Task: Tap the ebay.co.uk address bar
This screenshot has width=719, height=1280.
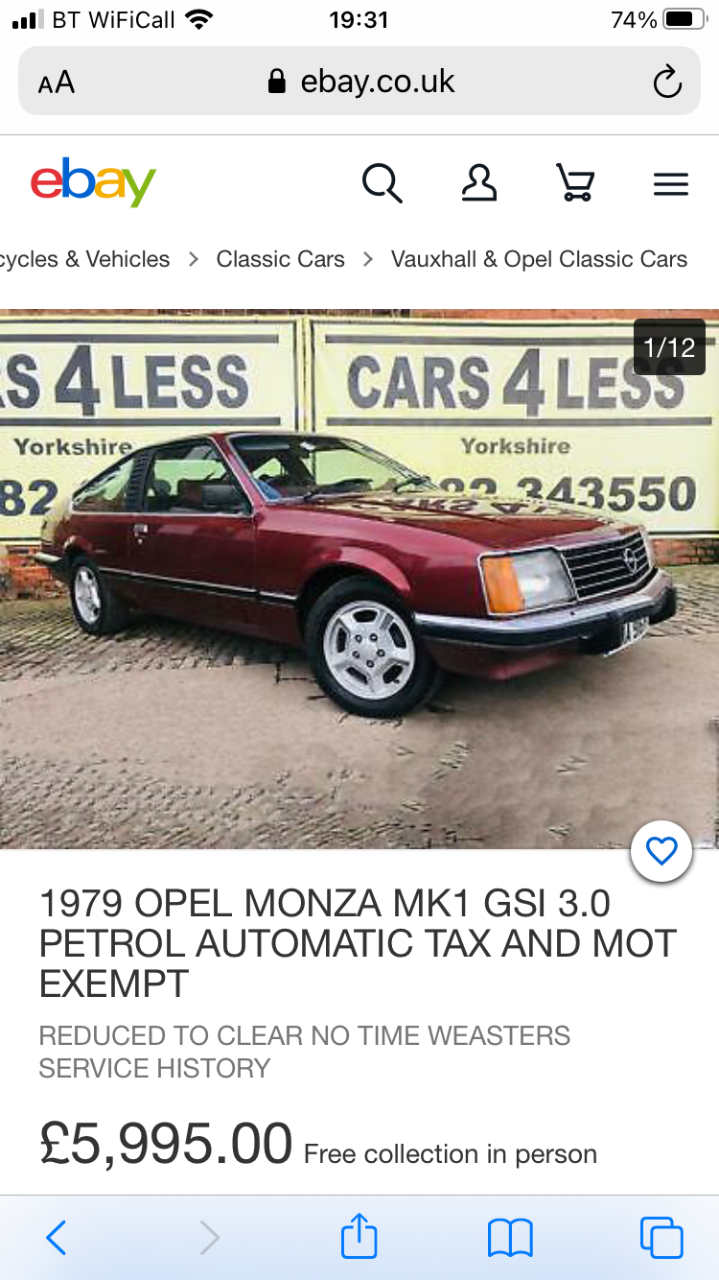Action: (x=360, y=81)
